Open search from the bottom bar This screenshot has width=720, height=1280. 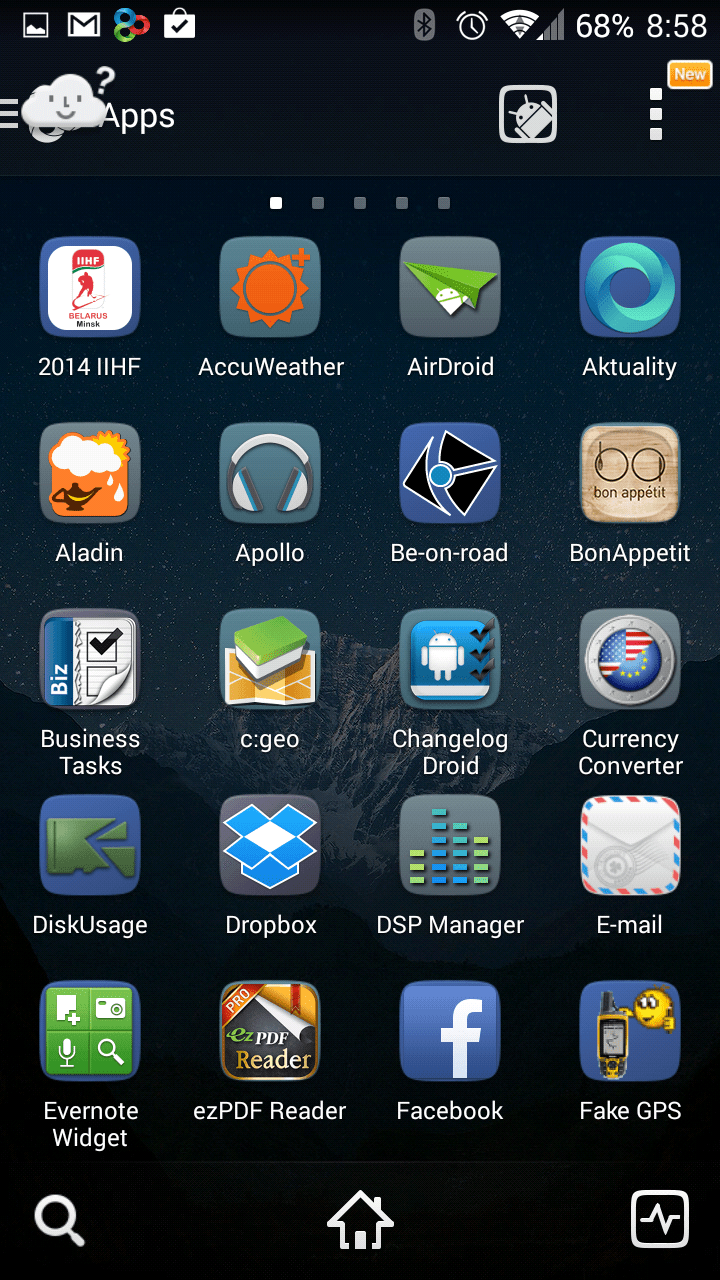click(60, 1221)
